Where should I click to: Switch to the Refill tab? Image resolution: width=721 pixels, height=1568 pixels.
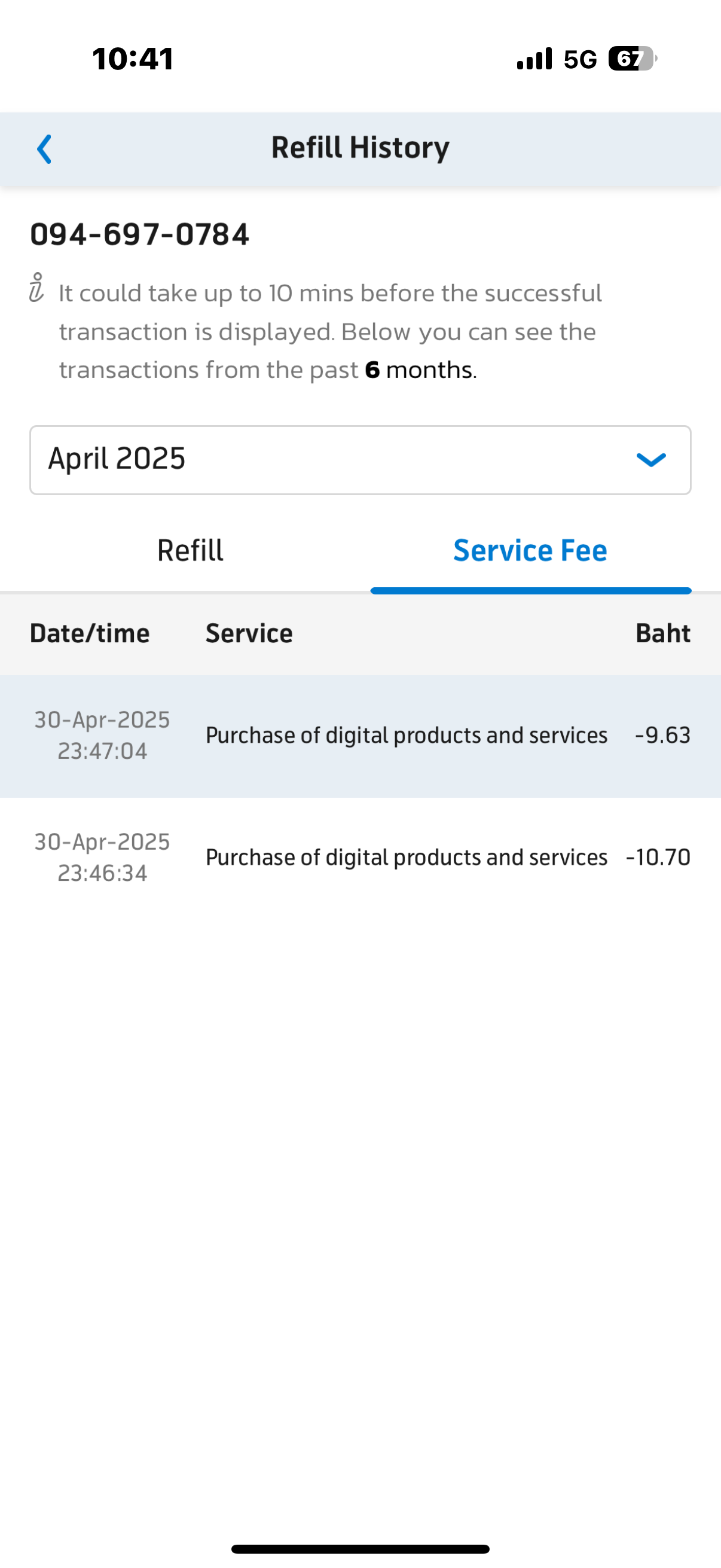pyautogui.click(x=190, y=550)
